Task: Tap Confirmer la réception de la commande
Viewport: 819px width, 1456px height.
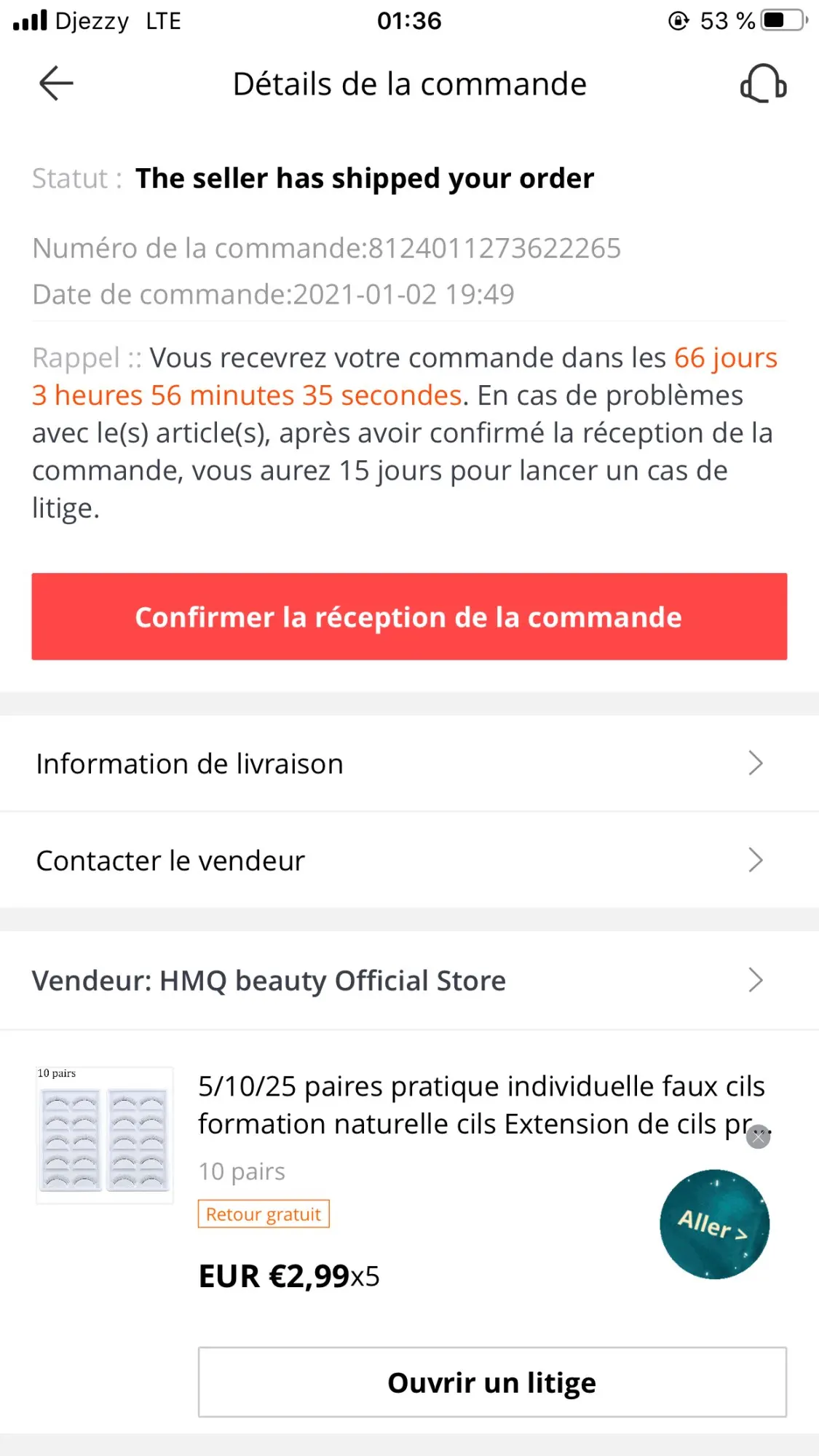Action: 409,617
